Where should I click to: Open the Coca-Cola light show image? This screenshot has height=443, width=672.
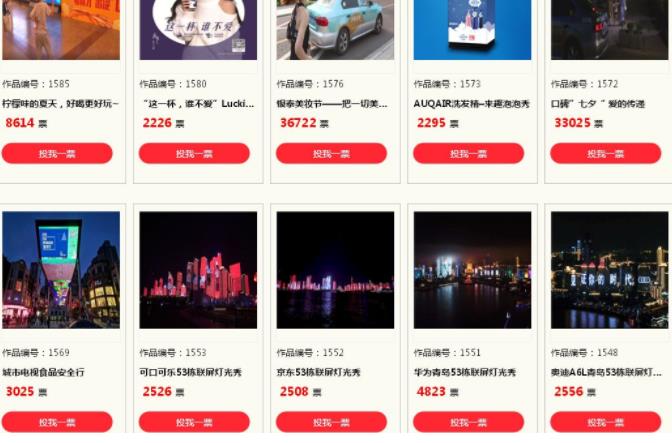click(197, 269)
